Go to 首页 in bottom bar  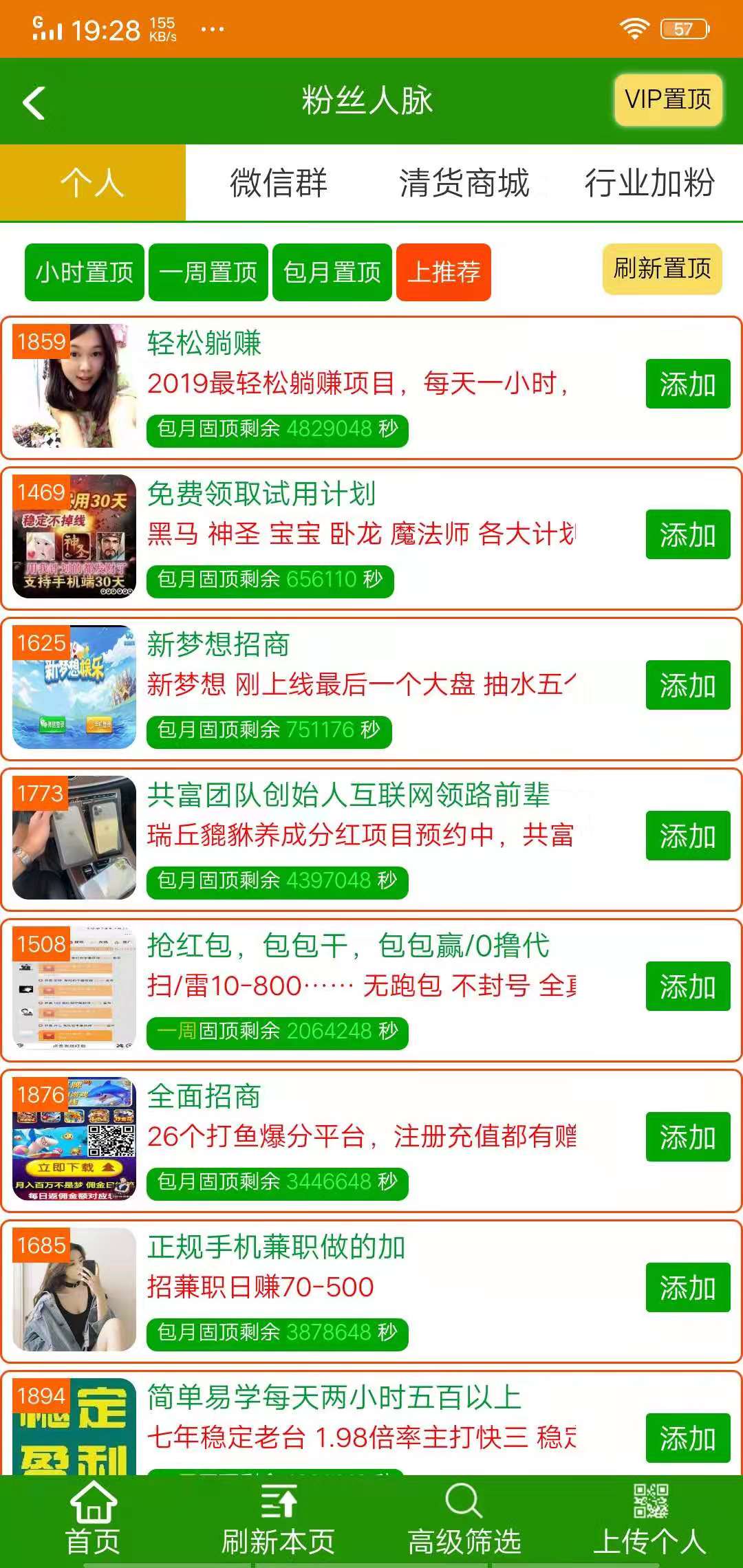coord(93,1521)
